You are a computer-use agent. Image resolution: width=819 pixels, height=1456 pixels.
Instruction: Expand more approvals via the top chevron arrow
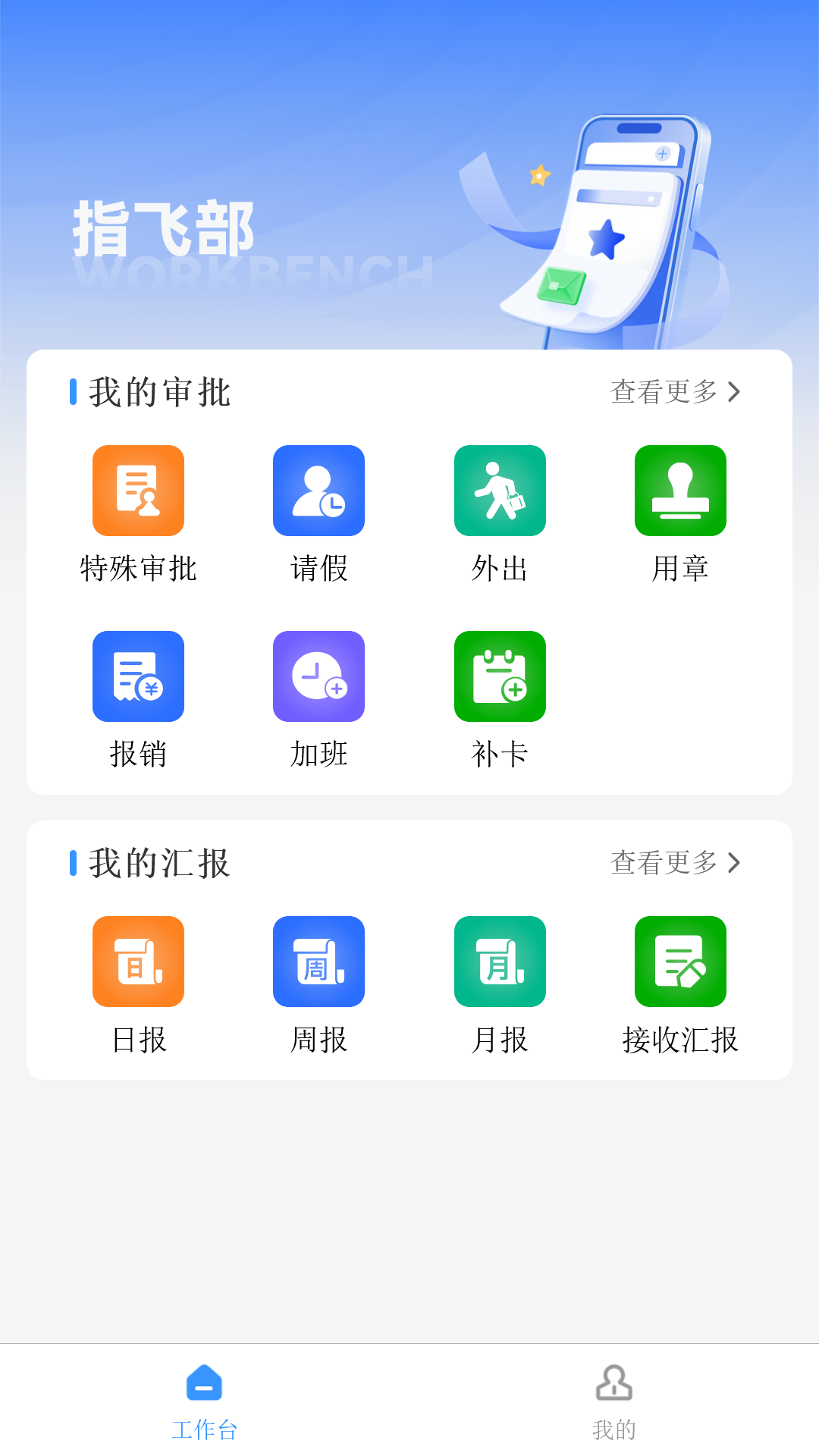pos(733,392)
